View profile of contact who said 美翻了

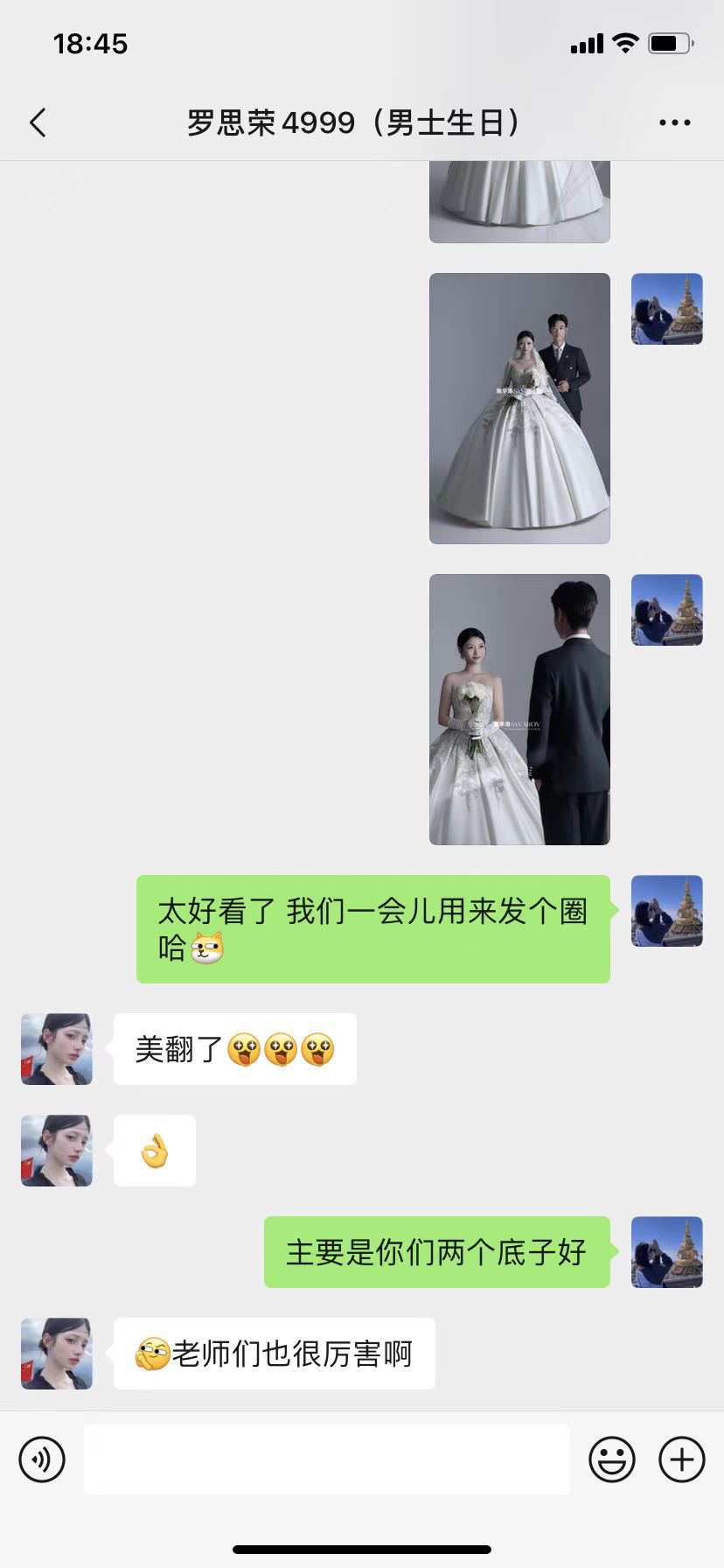coord(57,1049)
